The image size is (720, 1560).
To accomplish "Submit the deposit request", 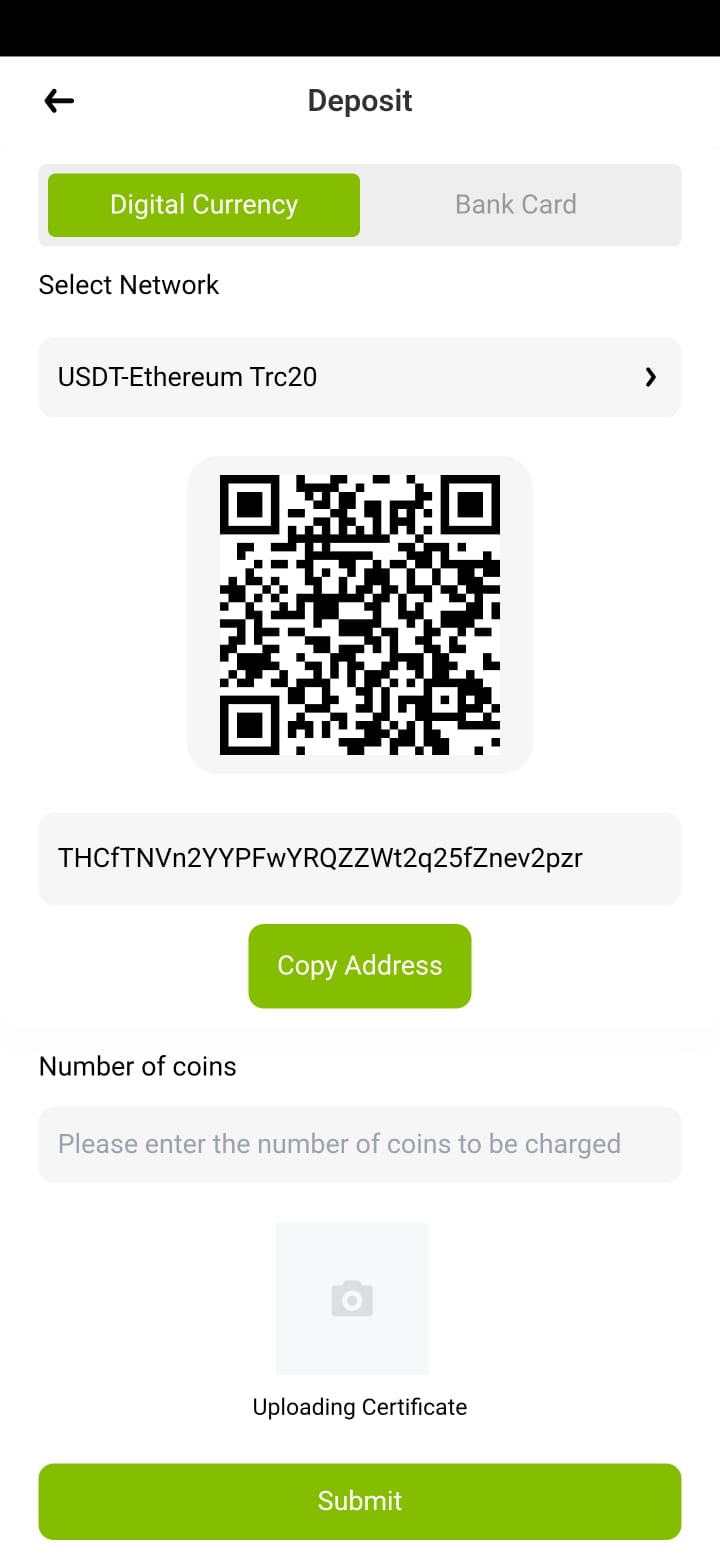I will tap(360, 1501).
